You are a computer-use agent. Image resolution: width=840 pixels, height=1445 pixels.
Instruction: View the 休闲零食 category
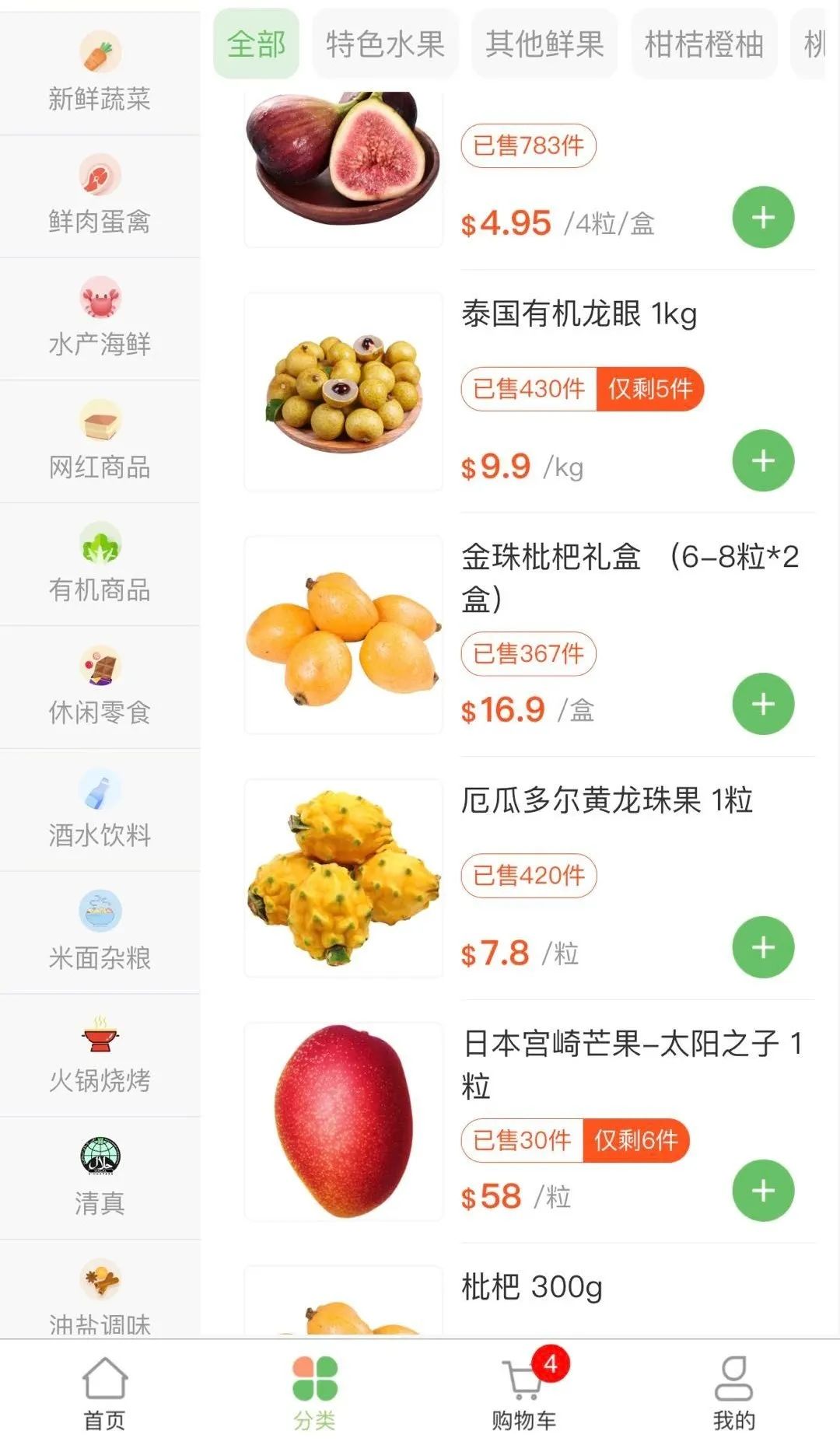100,688
